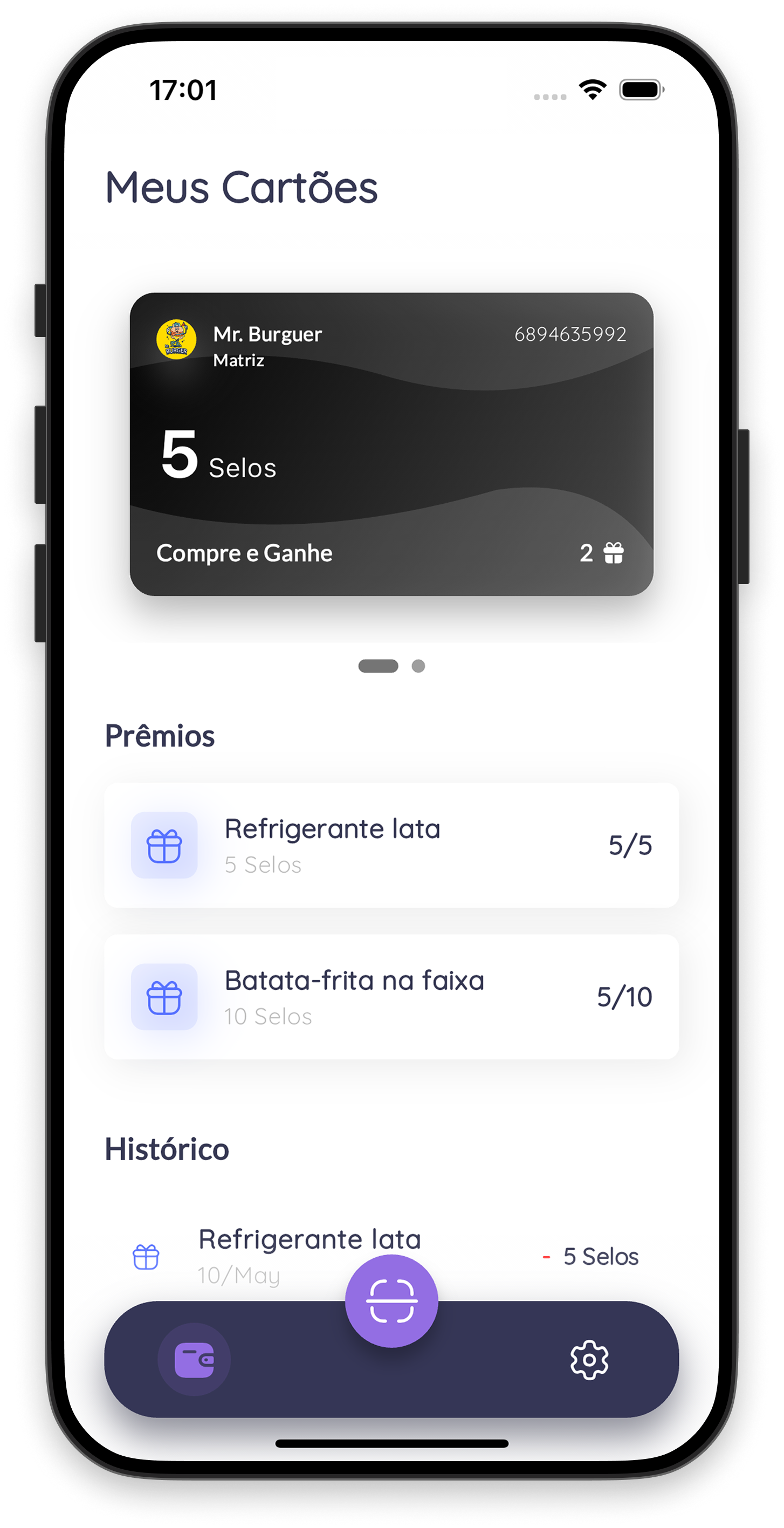
Task: Tap the Mr. Burguer logo
Action: (x=177, y=340)
